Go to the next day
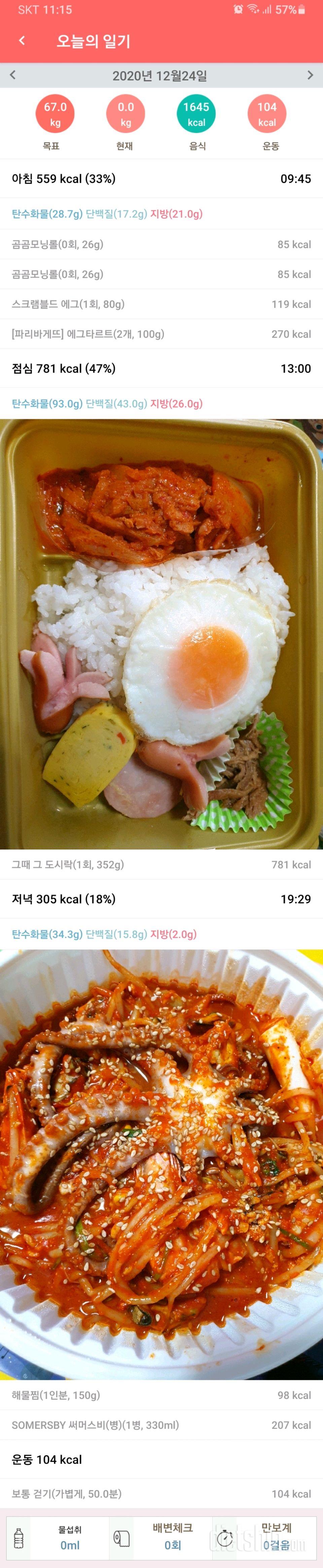The width and height of the screenshot is (323, 1568). pos(310,75)
